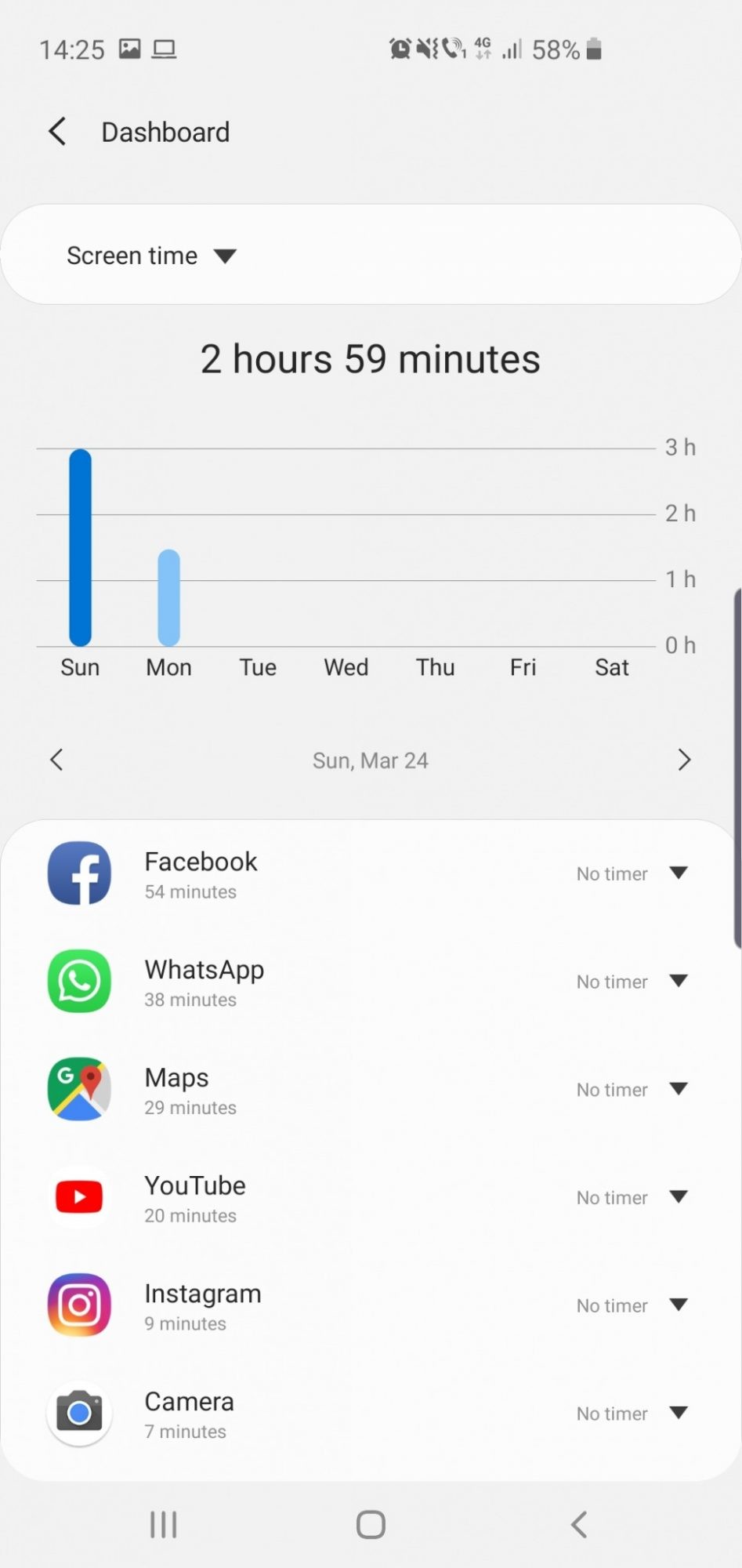Viewport: 742px width, 1568px height.
Task: Go to the home screen
Action: 371,1525
